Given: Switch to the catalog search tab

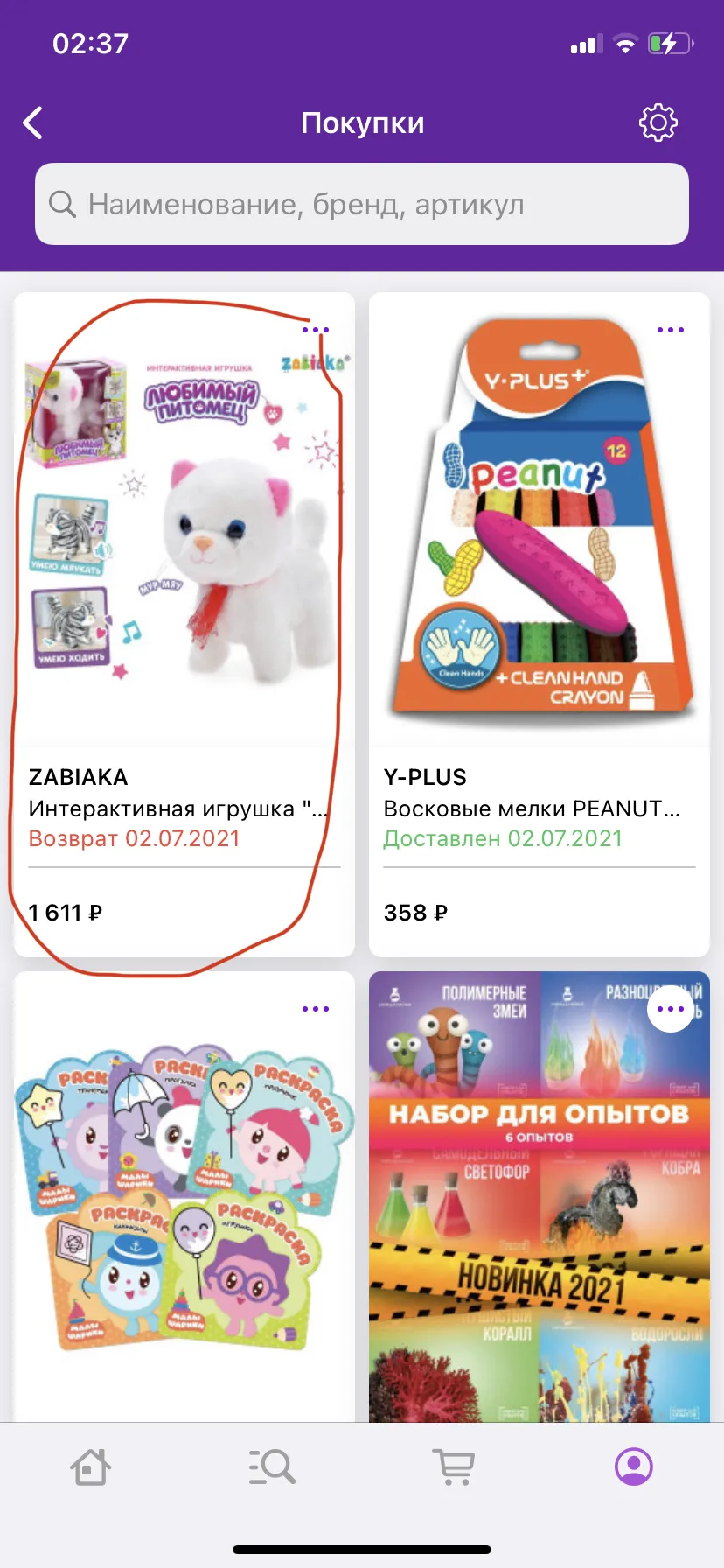Looking at the screenshot, I should click(272, 1467).
